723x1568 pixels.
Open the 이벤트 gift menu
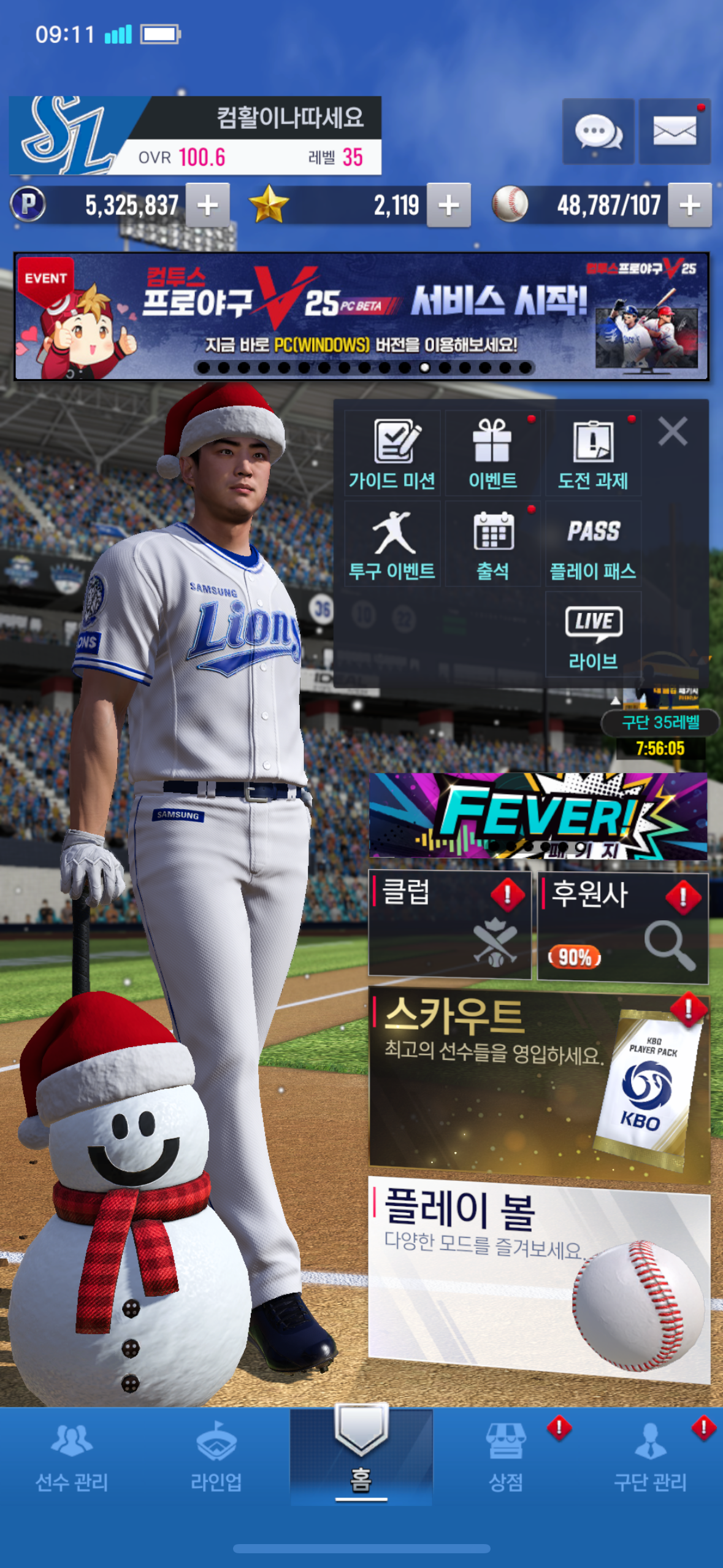pos(492,454)
